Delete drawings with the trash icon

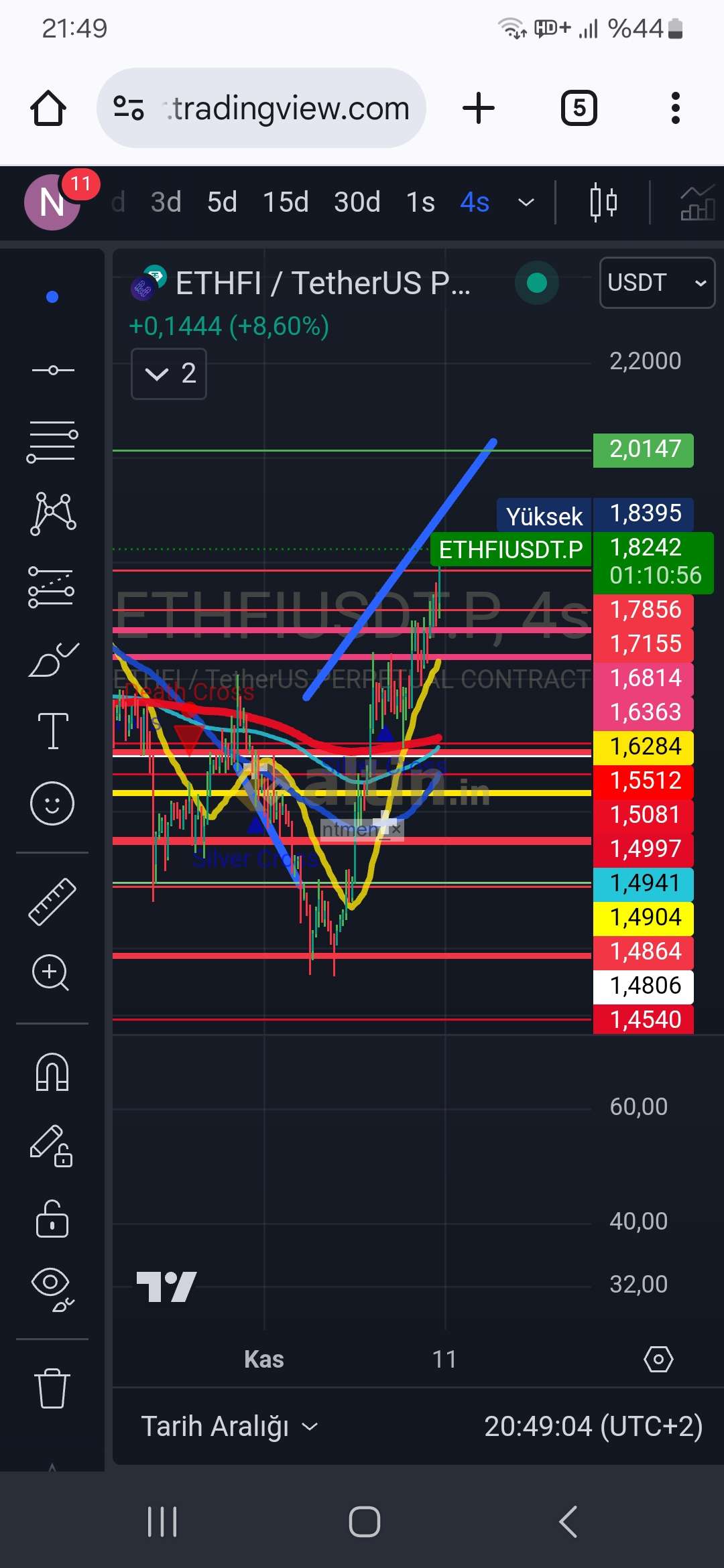pos(52,1388)
